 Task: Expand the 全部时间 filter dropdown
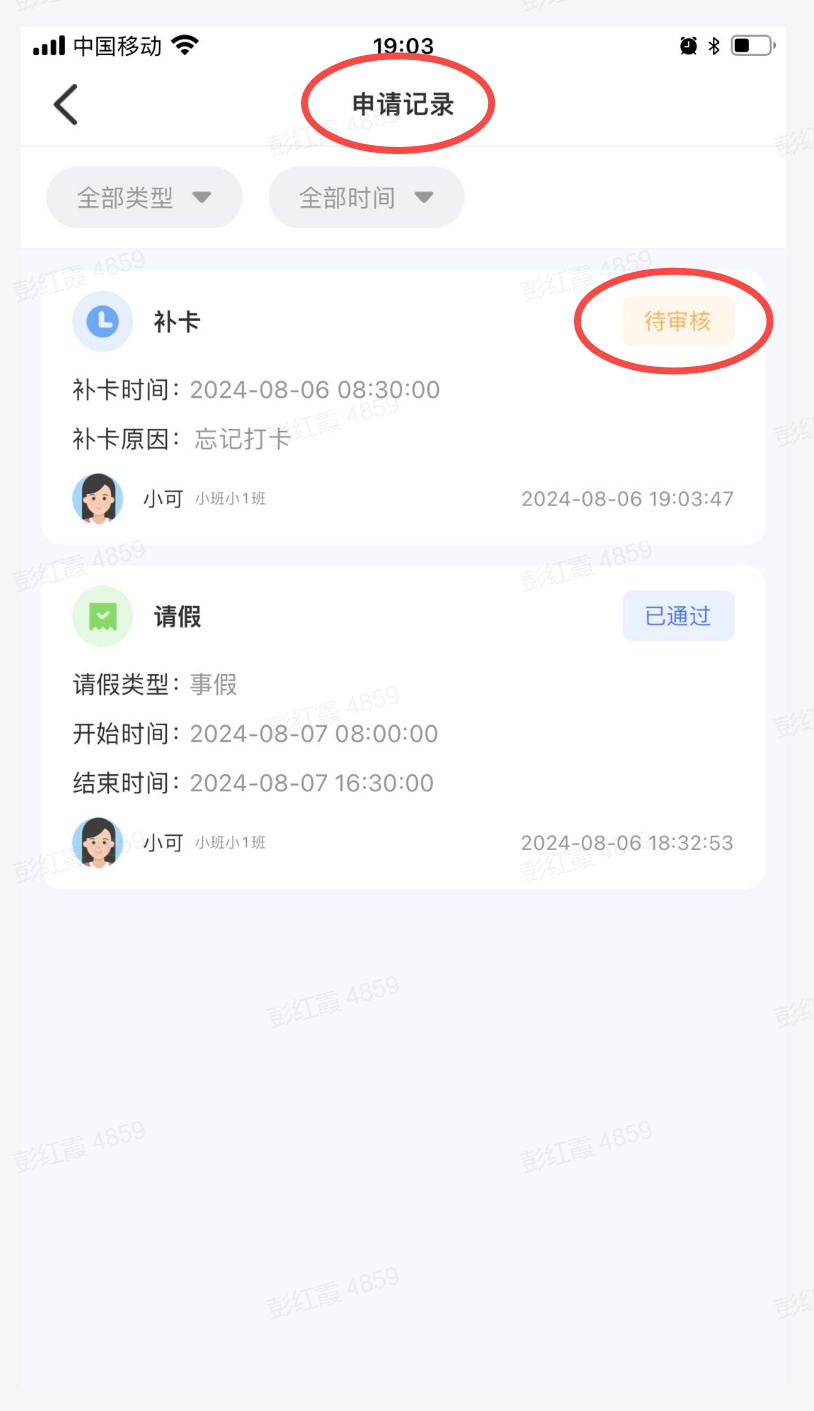click(366, 198)
